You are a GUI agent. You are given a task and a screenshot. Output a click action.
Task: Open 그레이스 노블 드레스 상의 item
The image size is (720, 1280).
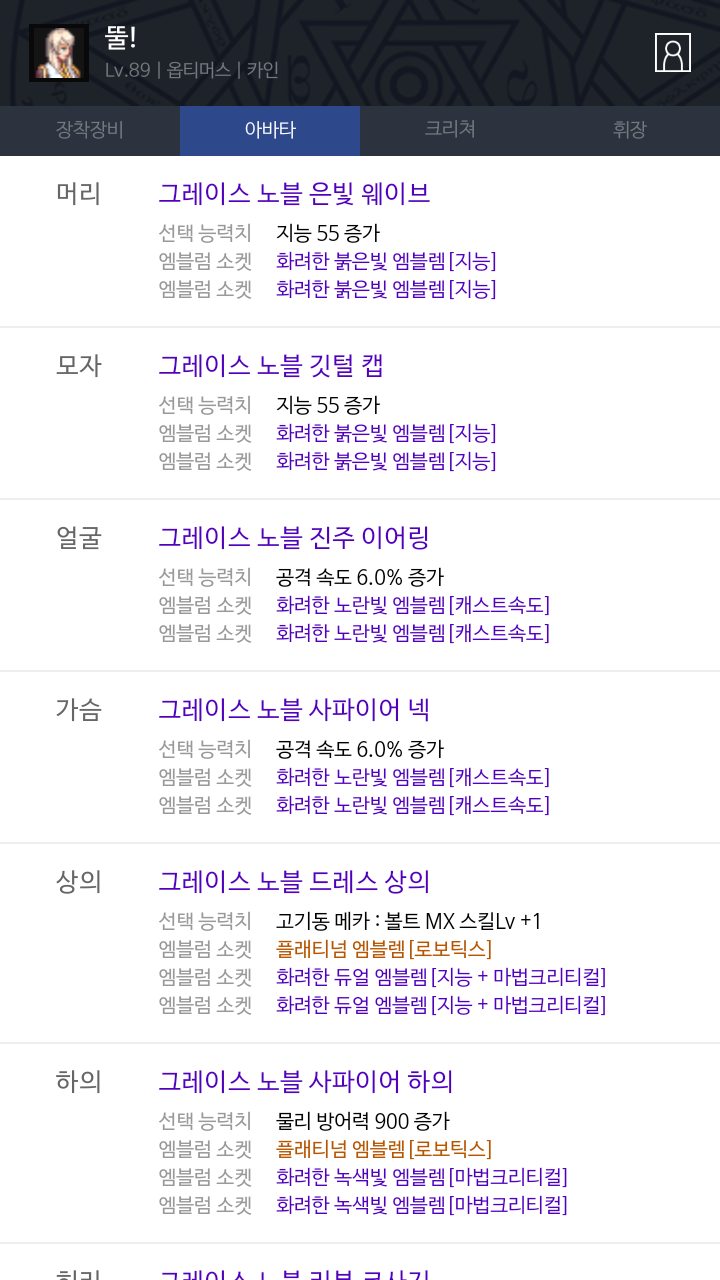(294, 881)
